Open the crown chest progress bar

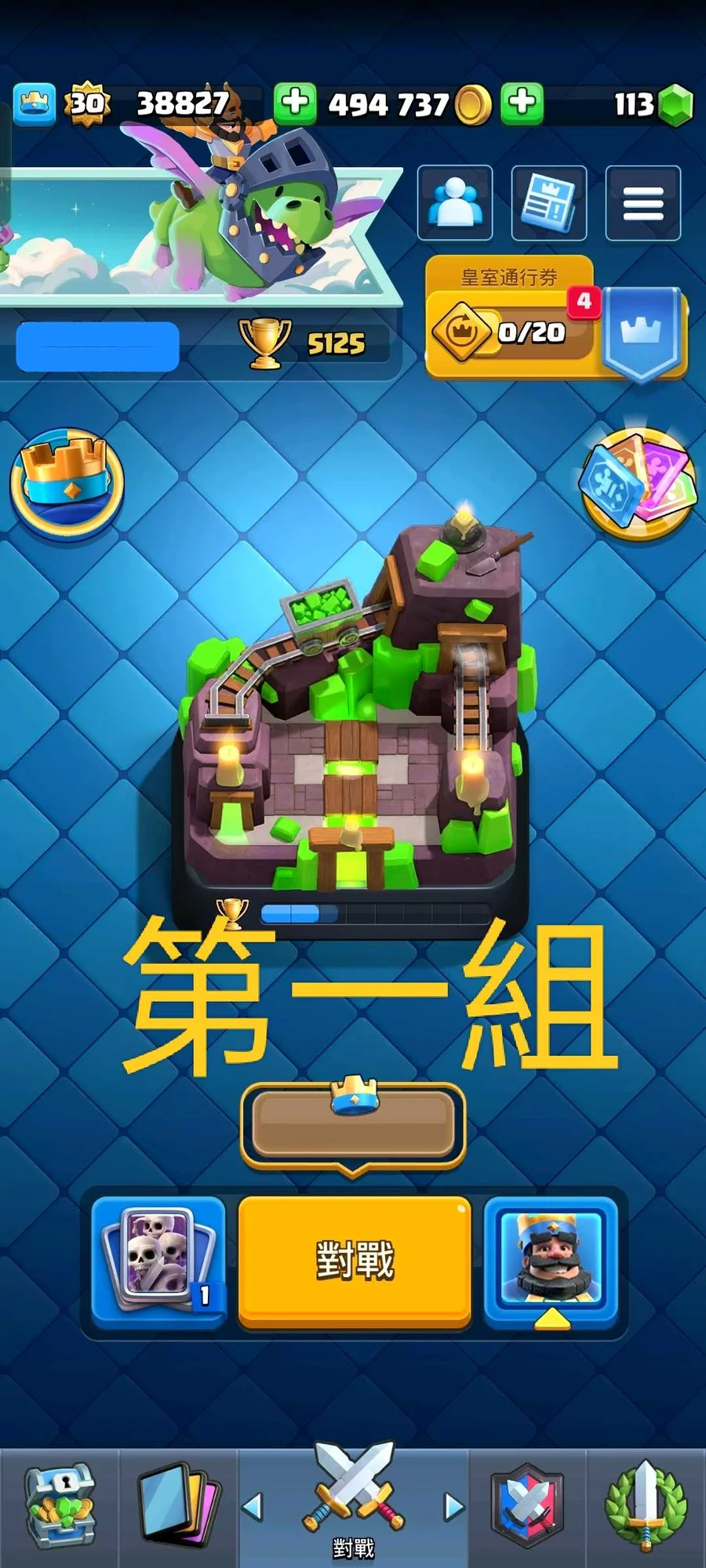pyautogui.click(x=353, y=1124)
